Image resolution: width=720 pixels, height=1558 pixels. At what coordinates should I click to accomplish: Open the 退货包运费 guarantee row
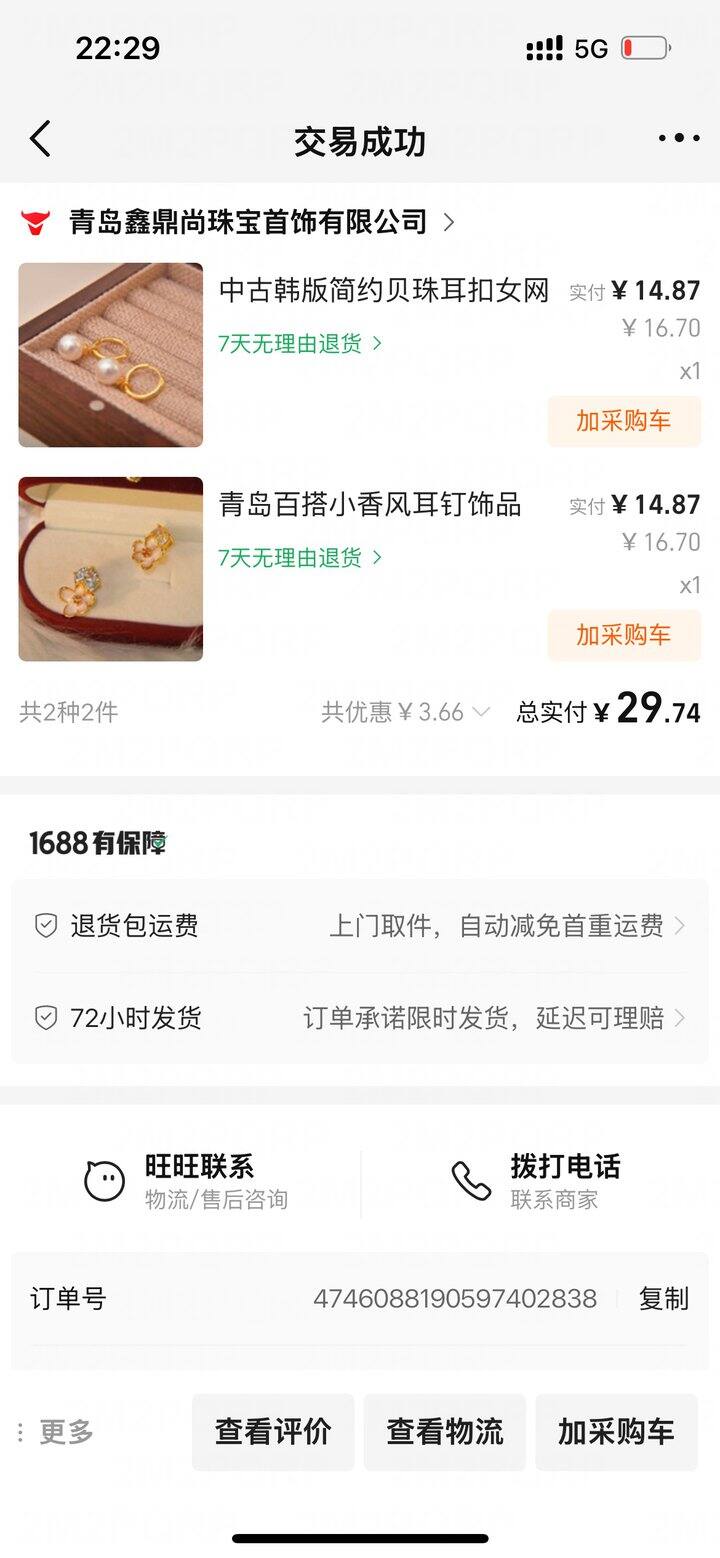click(360, 926)
